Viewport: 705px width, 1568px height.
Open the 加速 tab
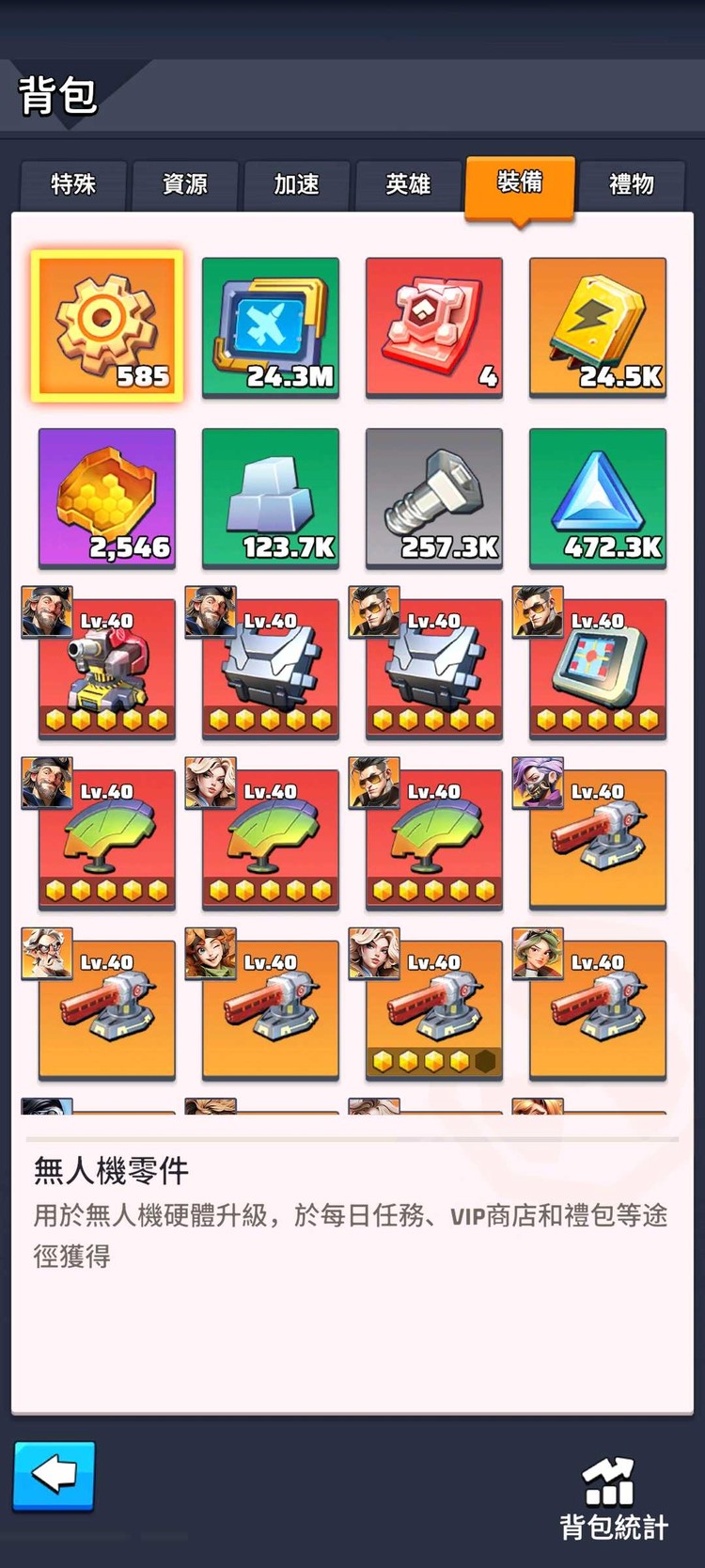coord(297,184)
